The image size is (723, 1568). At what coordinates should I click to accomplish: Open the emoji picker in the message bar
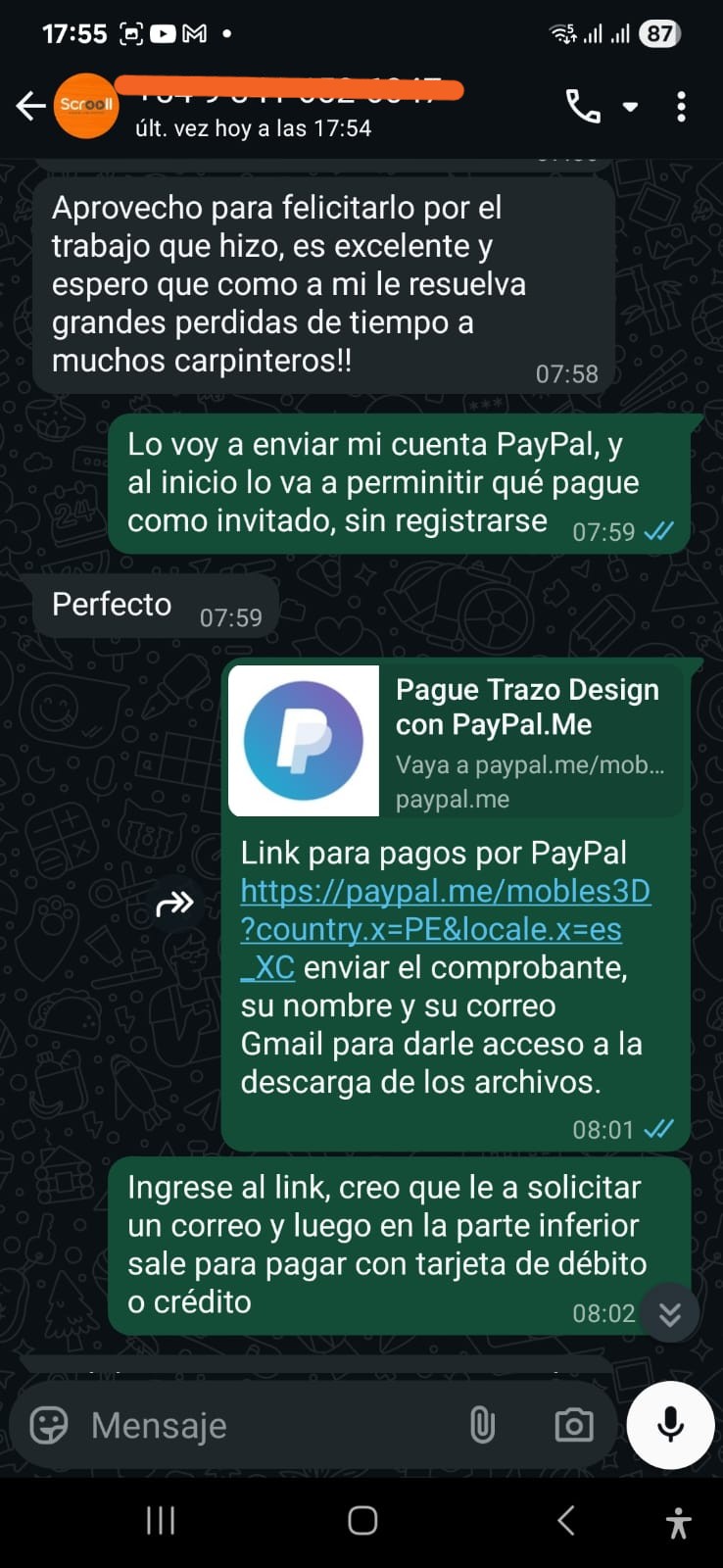click(51, 1426)
